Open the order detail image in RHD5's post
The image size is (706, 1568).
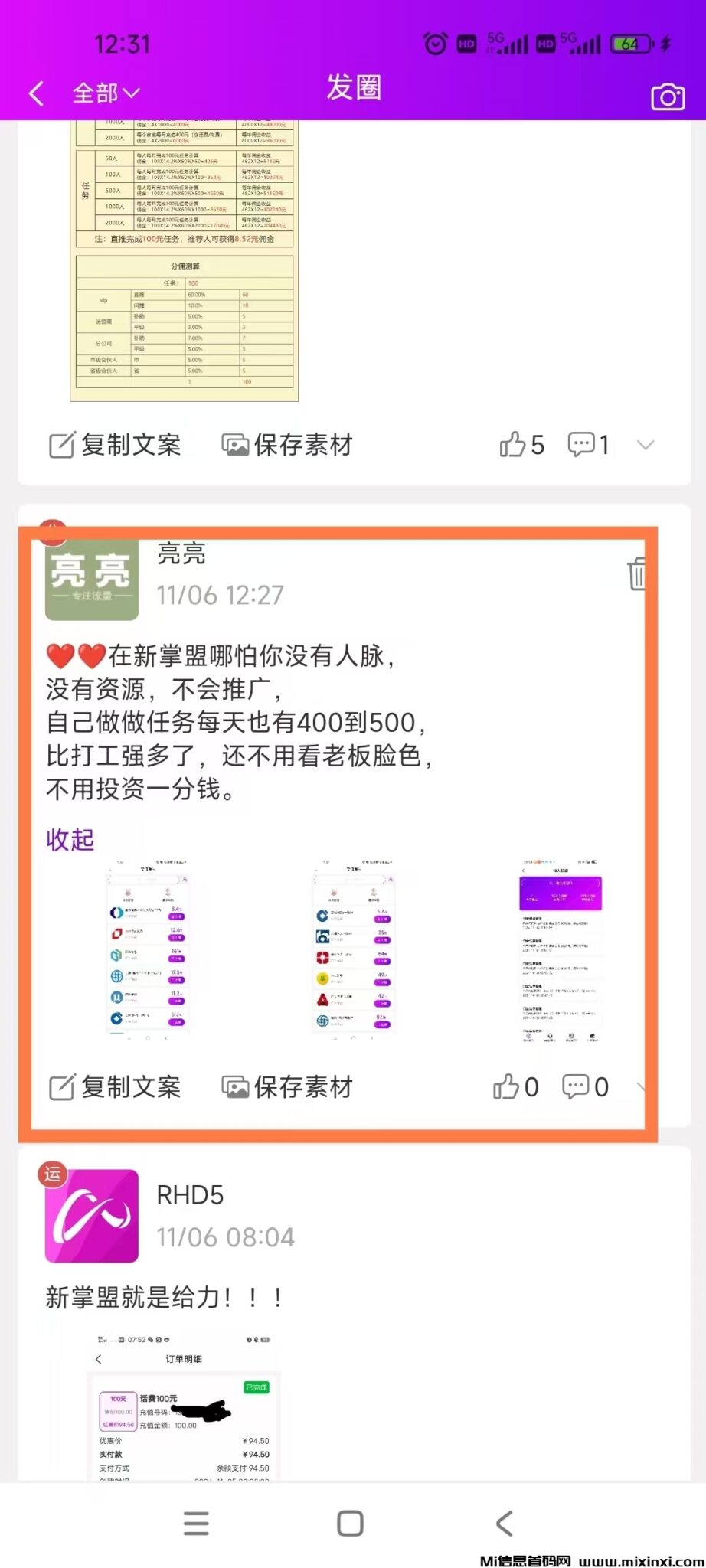click(184, 1407)
